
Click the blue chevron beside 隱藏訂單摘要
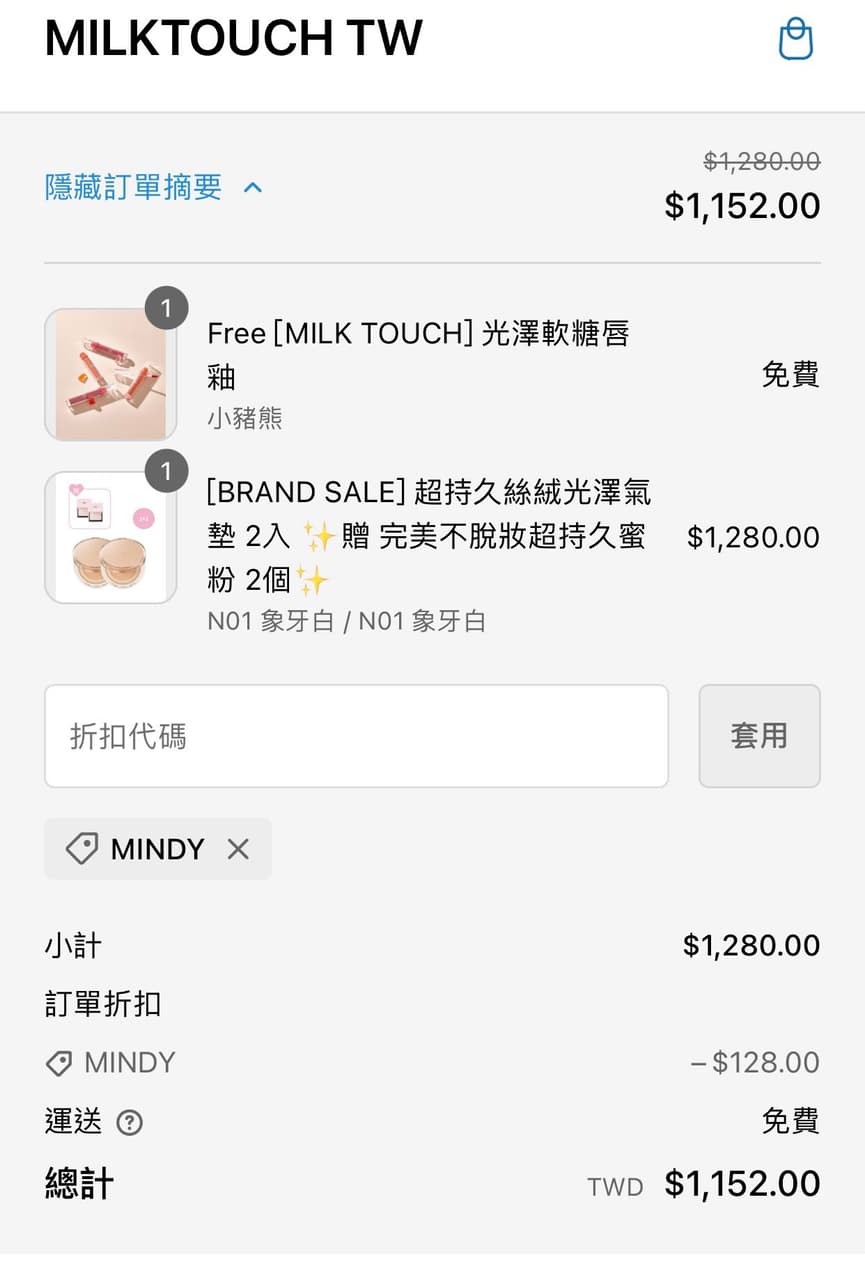[x=253, y=187]
